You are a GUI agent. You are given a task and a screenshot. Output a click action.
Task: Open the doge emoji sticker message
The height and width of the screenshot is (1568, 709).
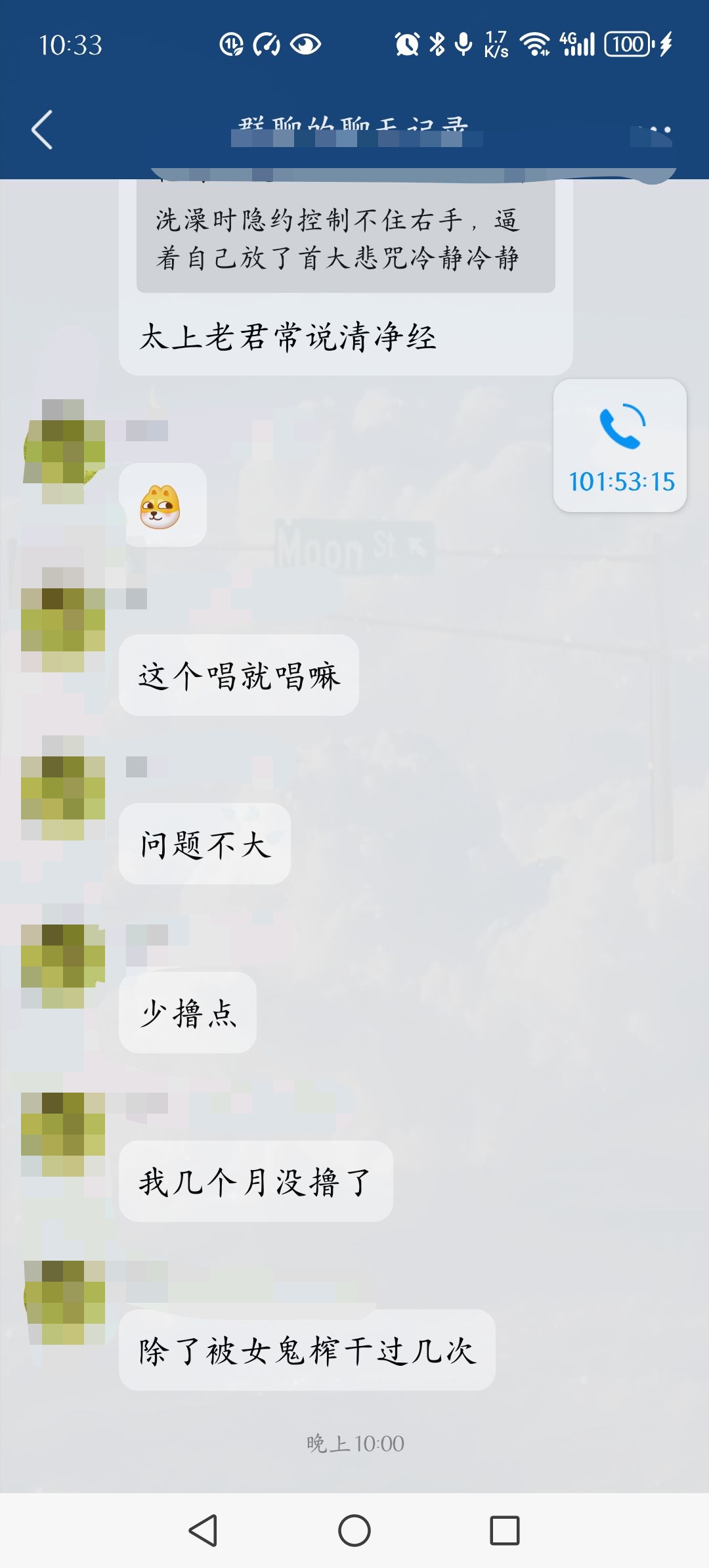pos(161,506)
